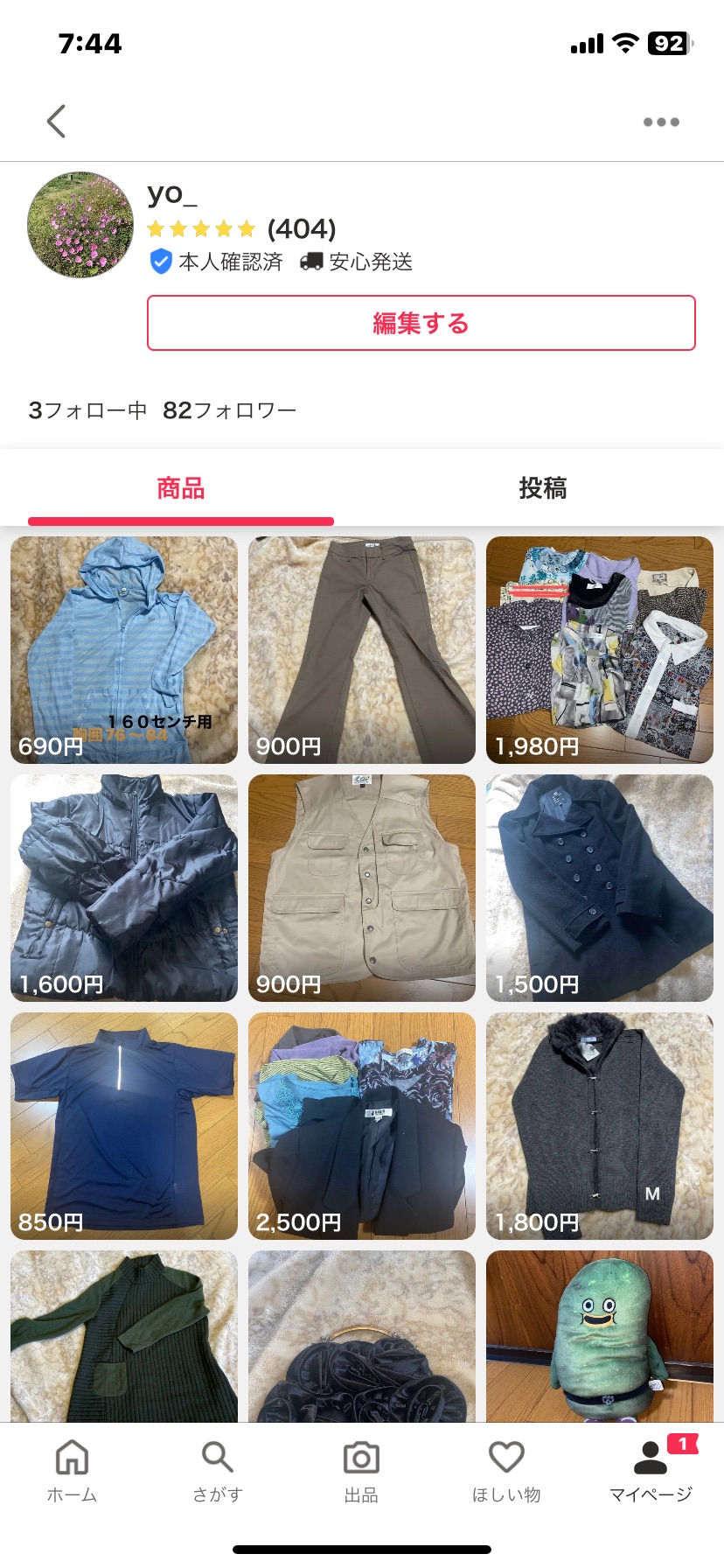Go back using the top arrow

point(57,122)
